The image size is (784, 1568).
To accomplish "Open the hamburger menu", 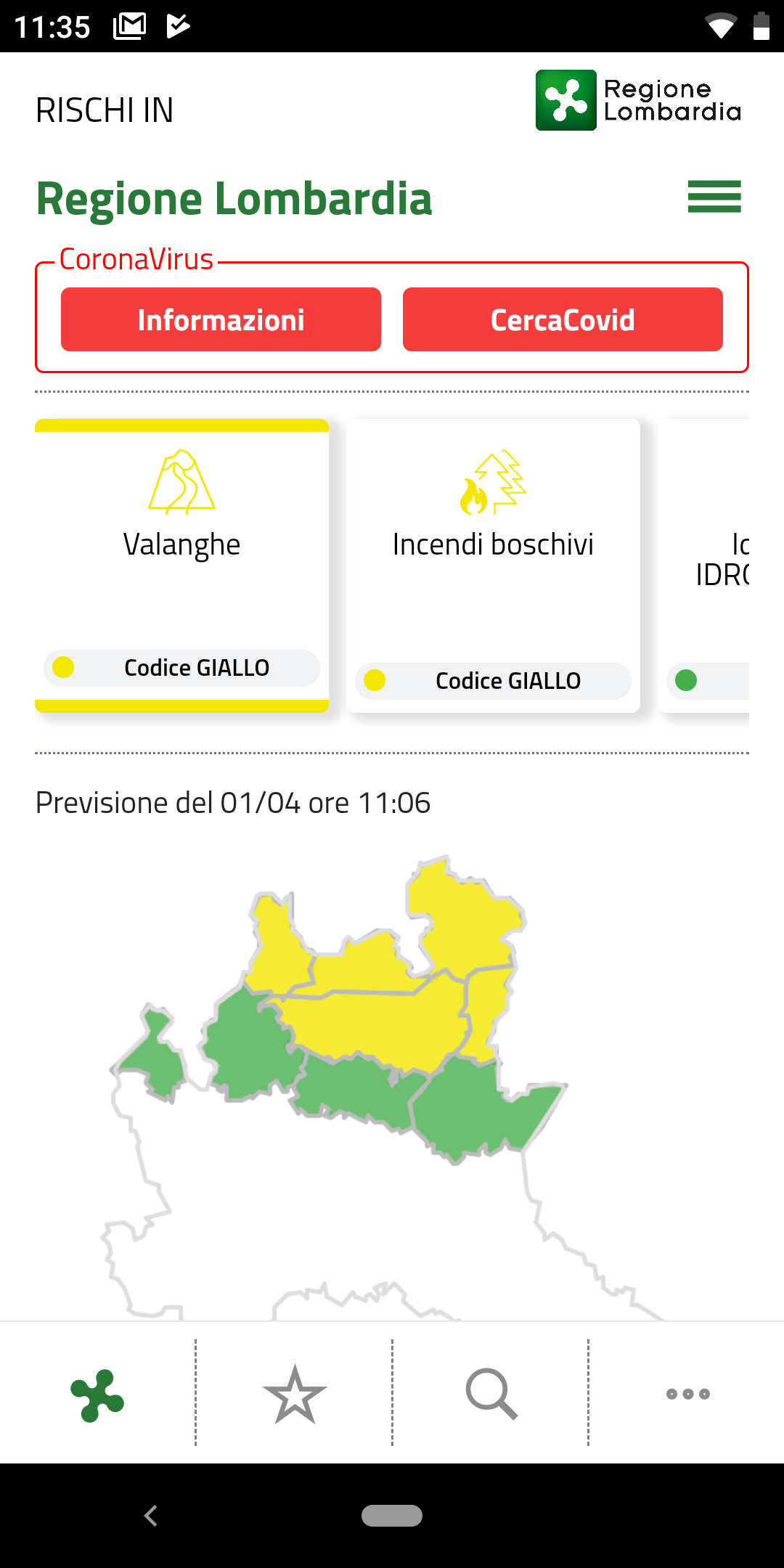I will [714, 197].
